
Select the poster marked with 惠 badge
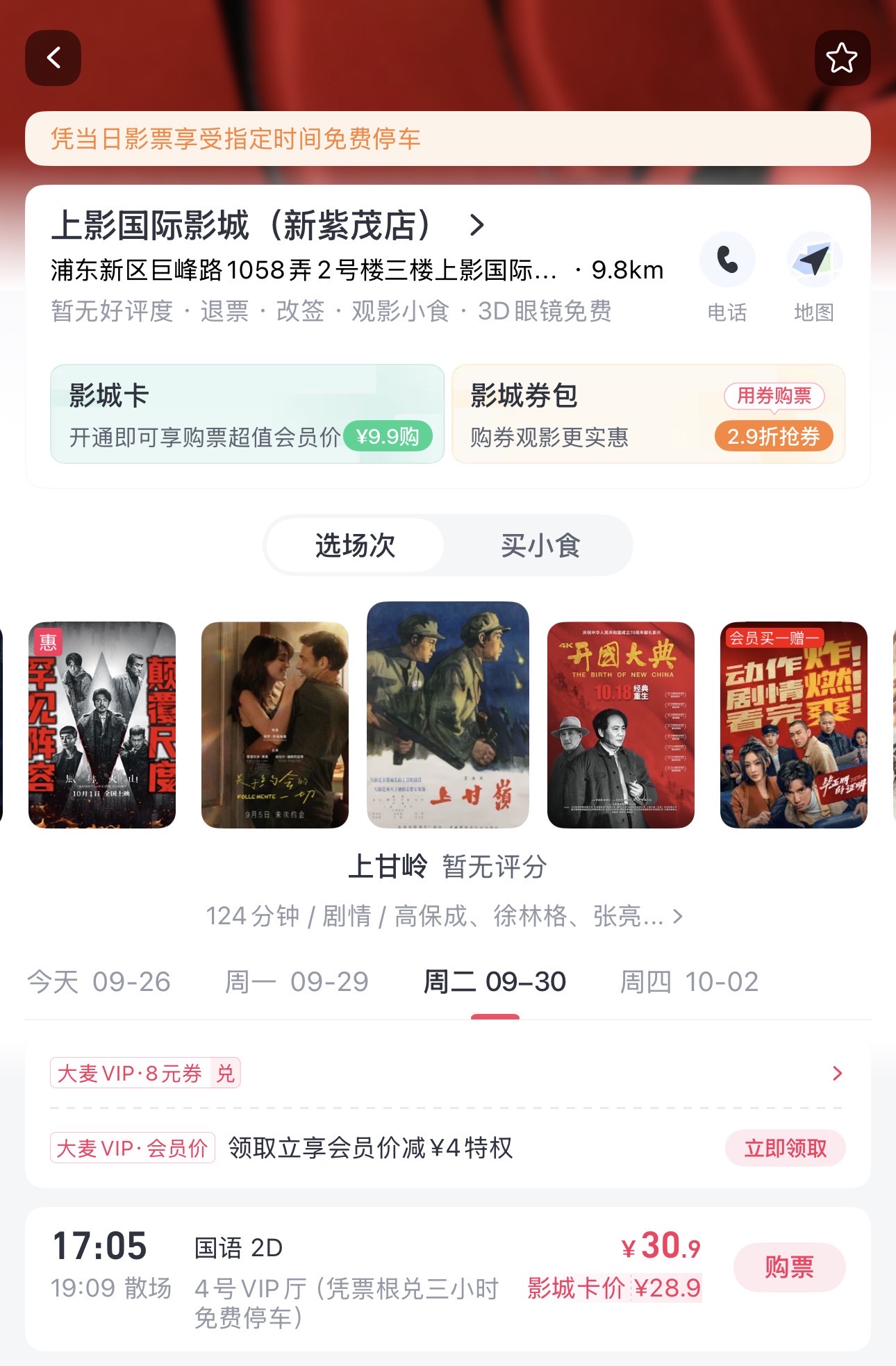102,725
